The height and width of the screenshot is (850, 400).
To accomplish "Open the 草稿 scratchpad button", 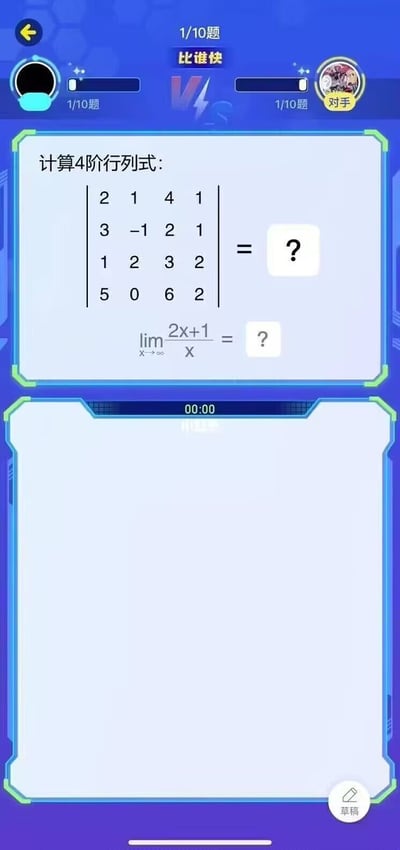I will pos(349,801).
